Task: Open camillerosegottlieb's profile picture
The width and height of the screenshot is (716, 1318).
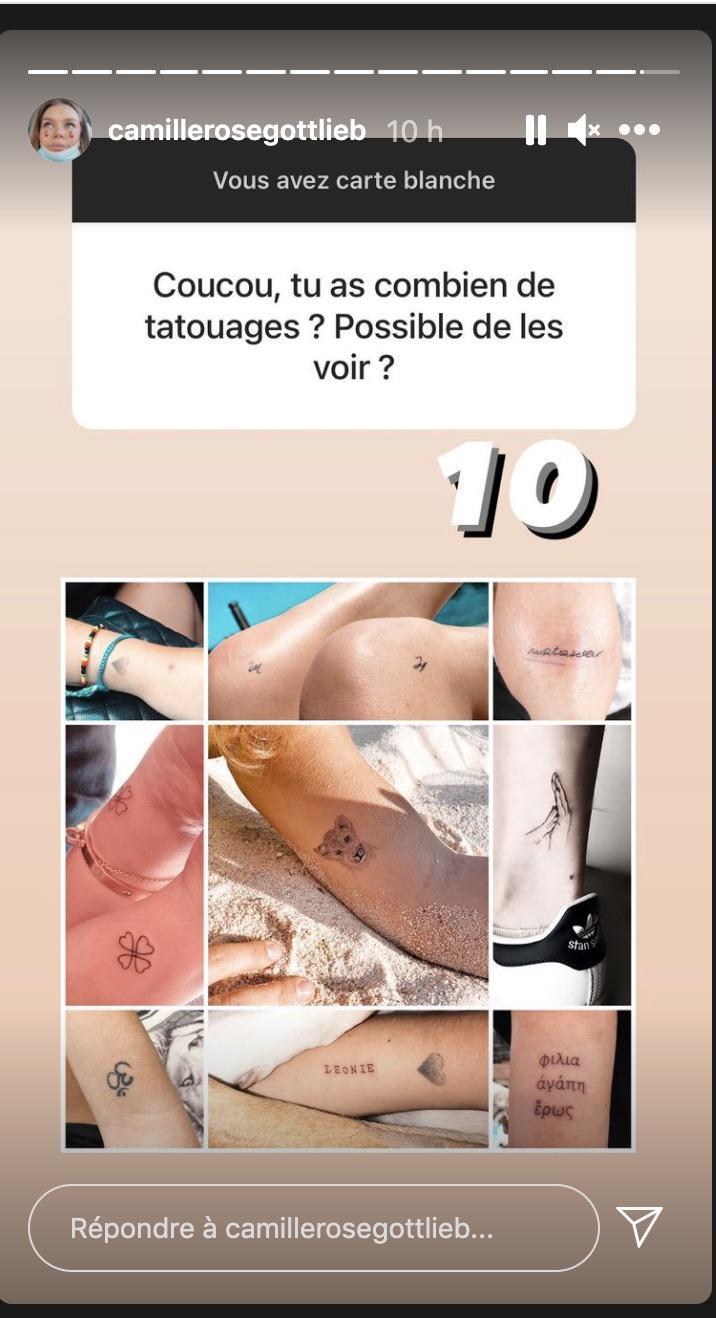Action: pos(60,130)
